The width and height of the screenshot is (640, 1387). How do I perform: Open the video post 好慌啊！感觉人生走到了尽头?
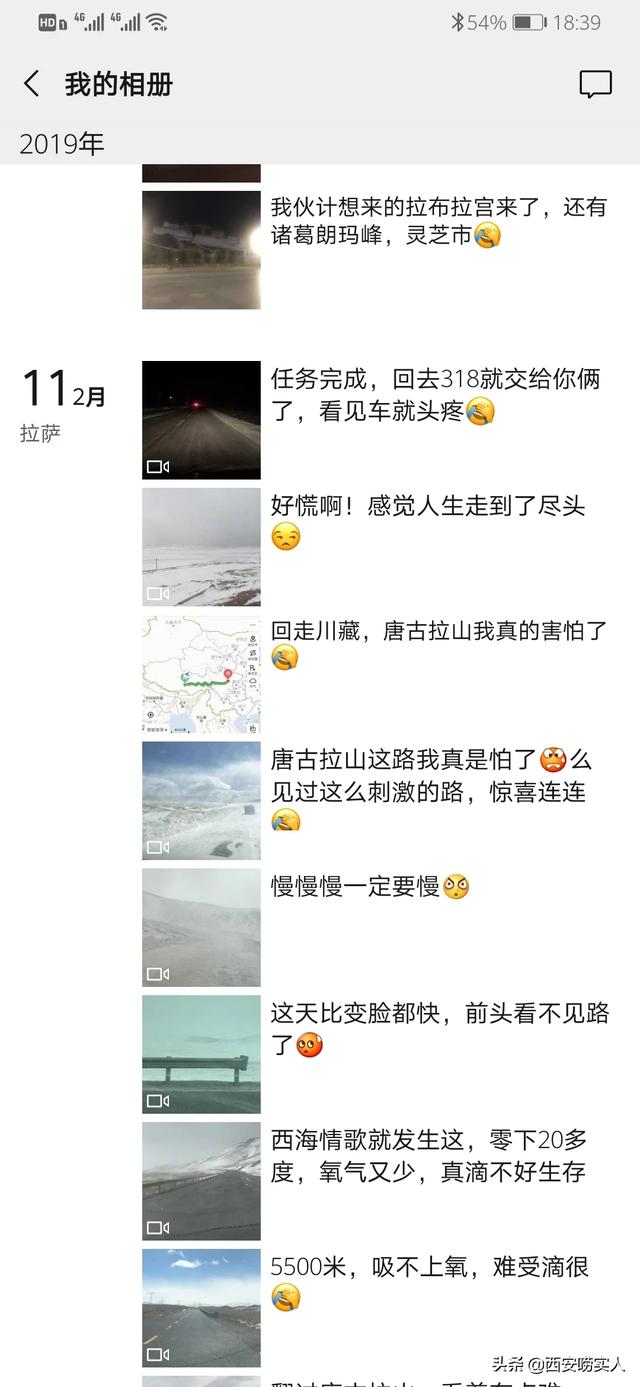[201, 547]
